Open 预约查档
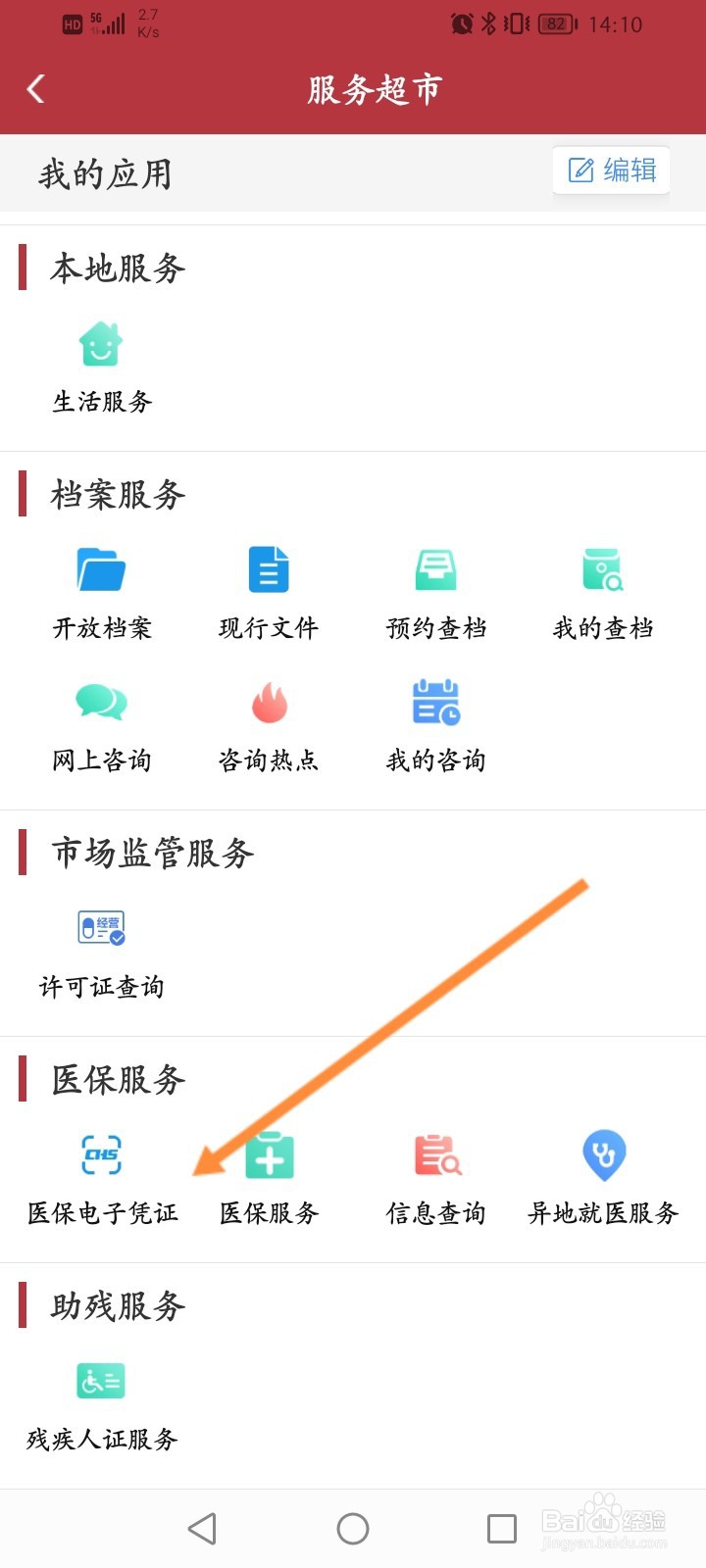This screenshot has width=706, height=1568. pyautogui.click(x=434, y=571)
